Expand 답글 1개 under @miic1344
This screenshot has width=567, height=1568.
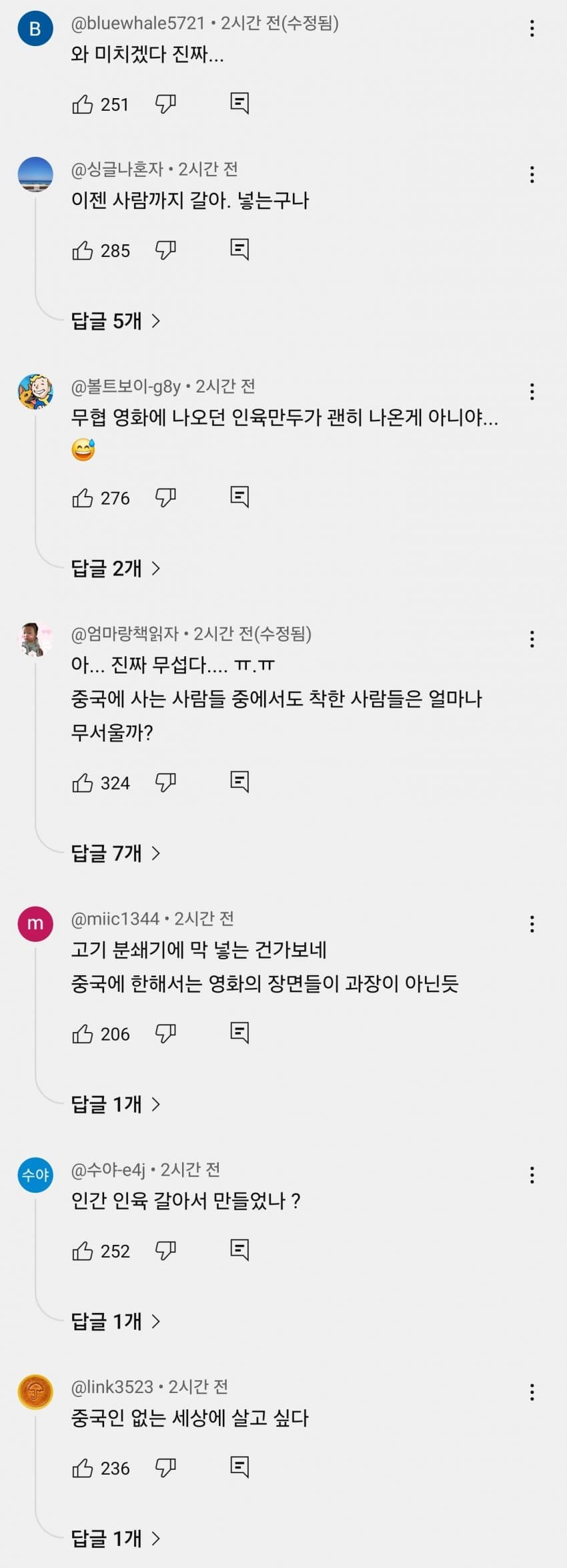pyautogui.click(x=115, y=1104)
